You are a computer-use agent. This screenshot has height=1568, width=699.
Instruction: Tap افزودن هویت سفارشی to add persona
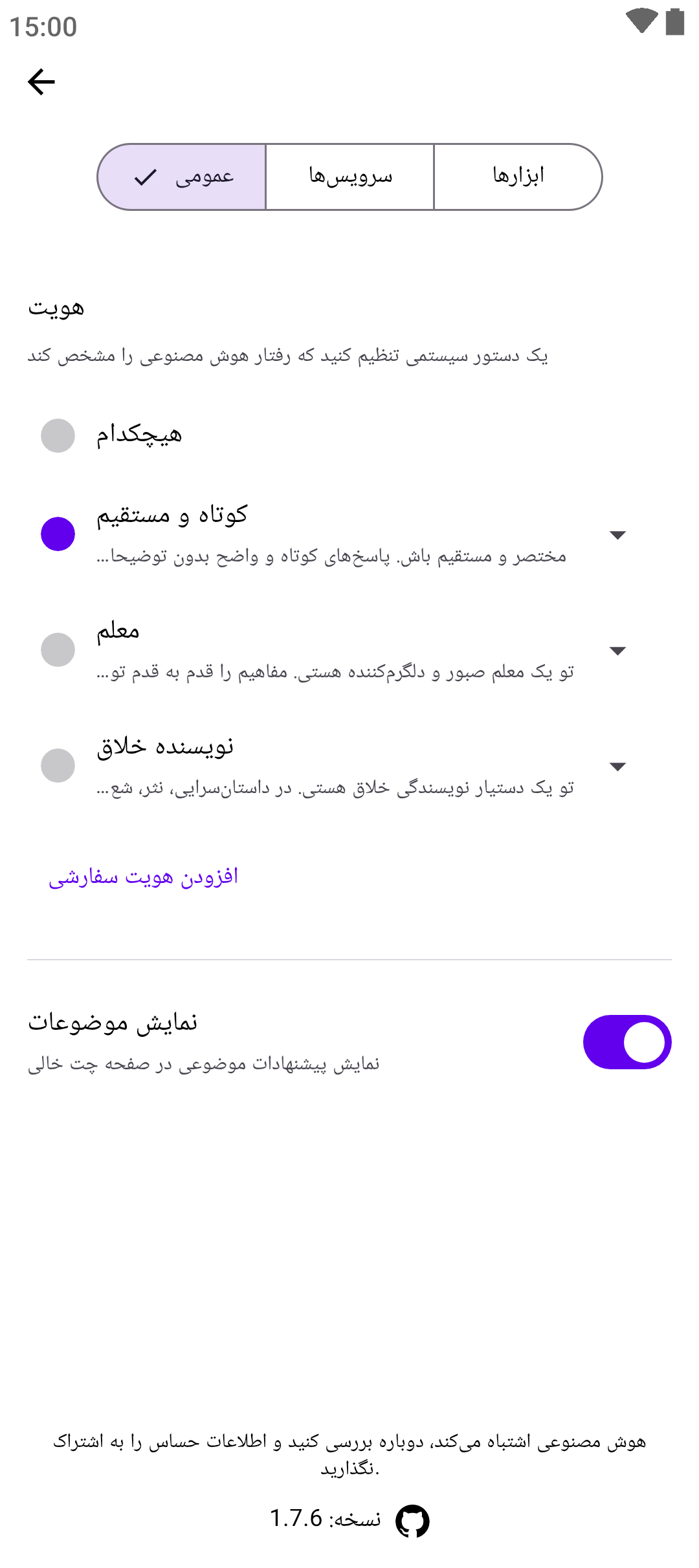(x=144, y=877)
